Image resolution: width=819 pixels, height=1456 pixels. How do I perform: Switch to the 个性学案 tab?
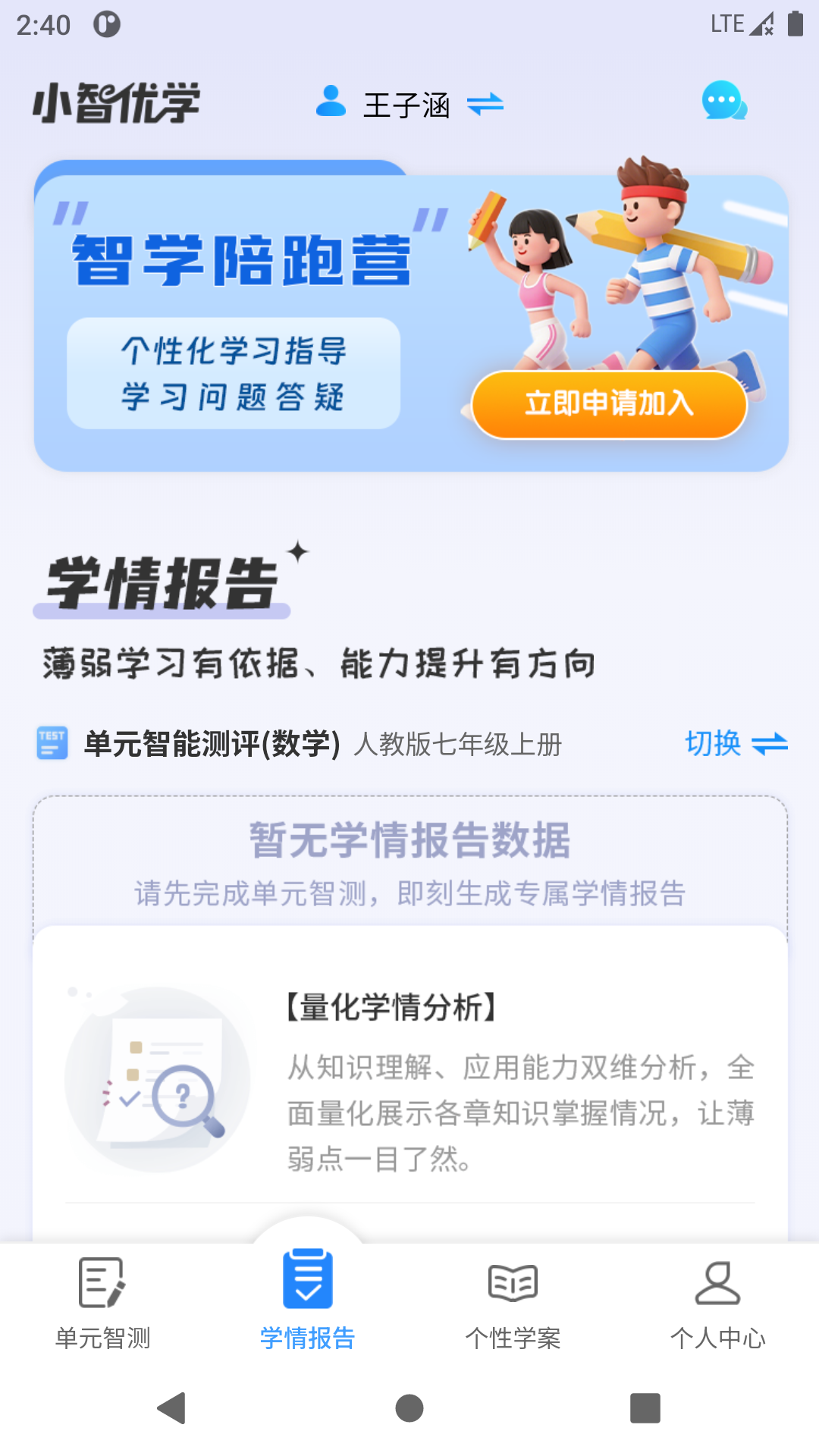[x=512, y=1304]
